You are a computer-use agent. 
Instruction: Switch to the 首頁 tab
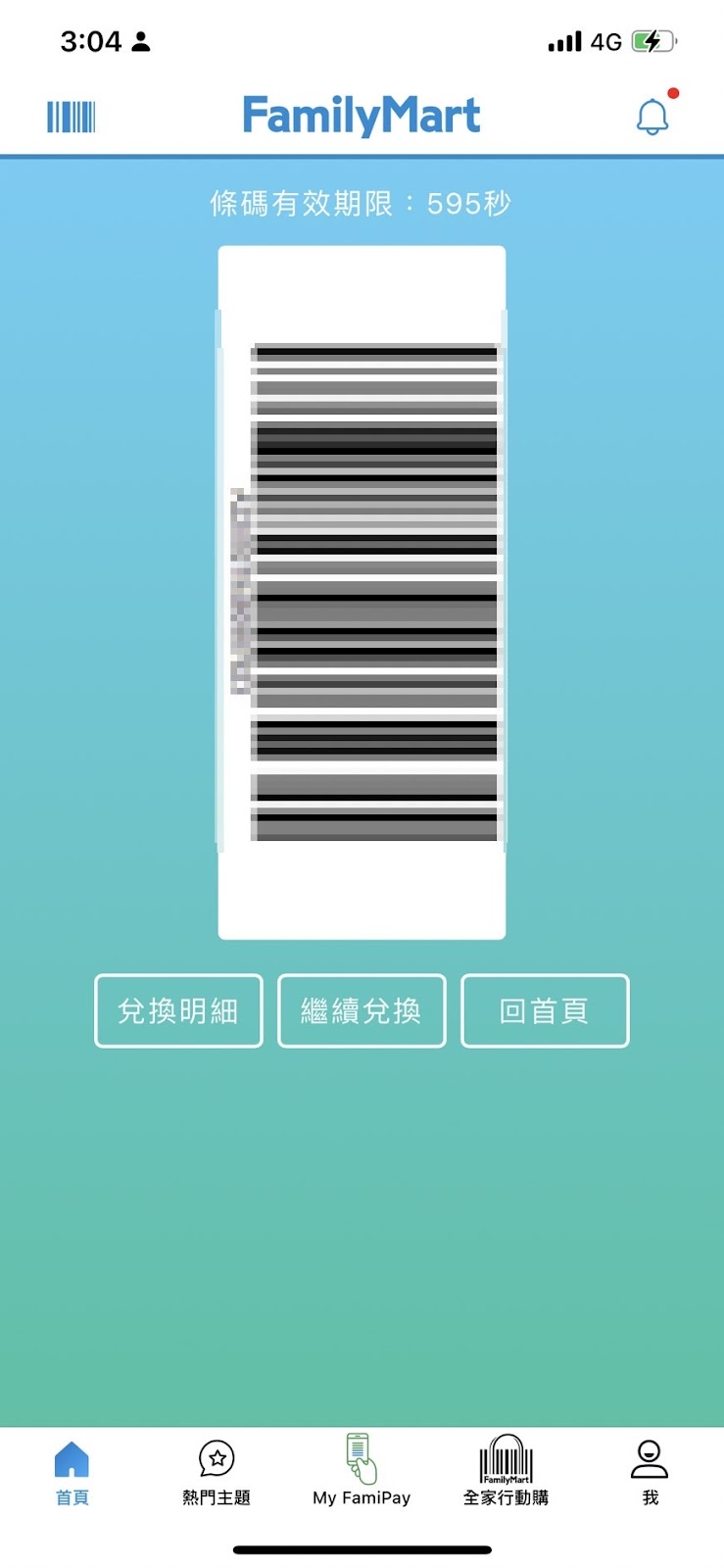[72, 1472]
